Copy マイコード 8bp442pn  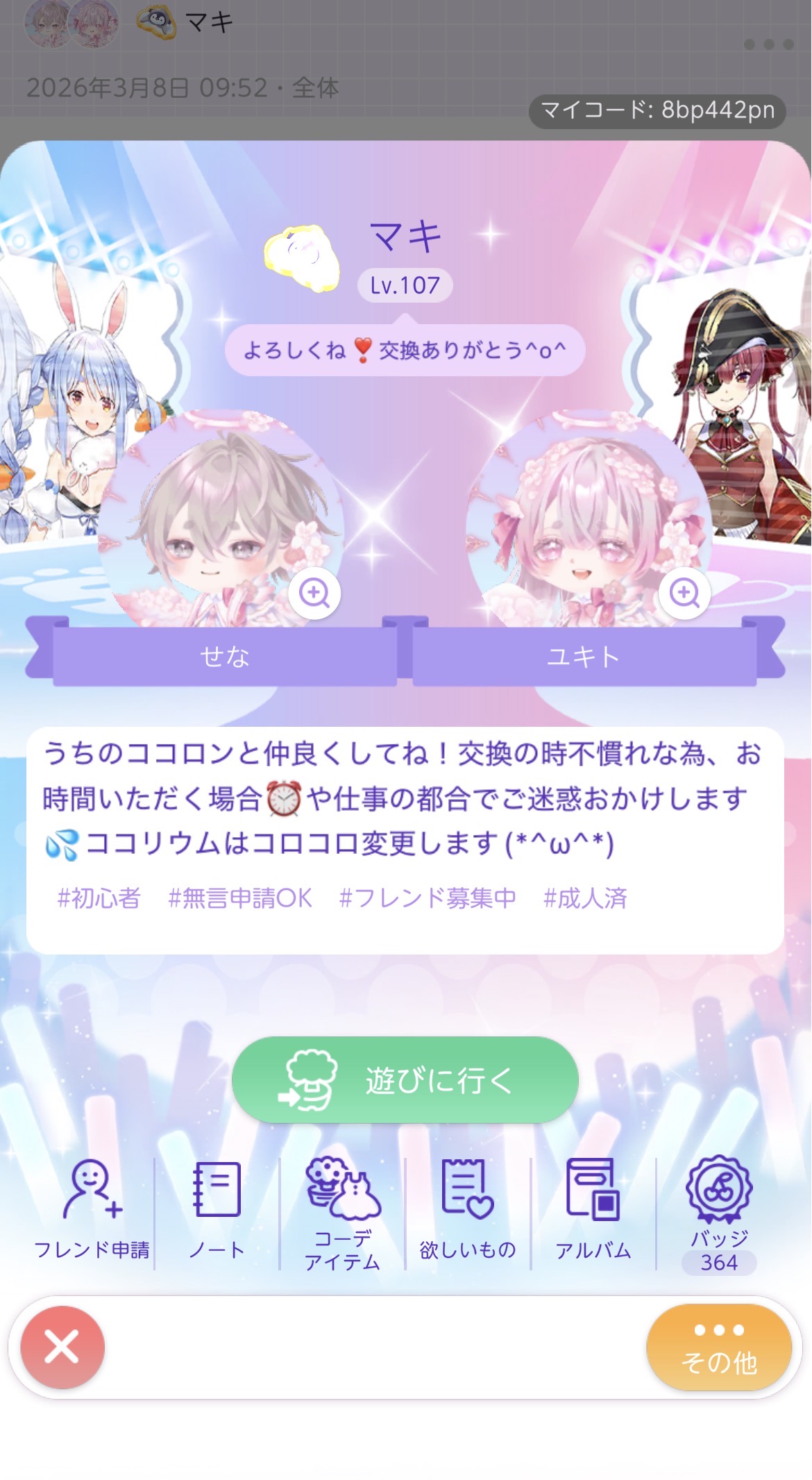pyautogui.click(x=657, y=110)
